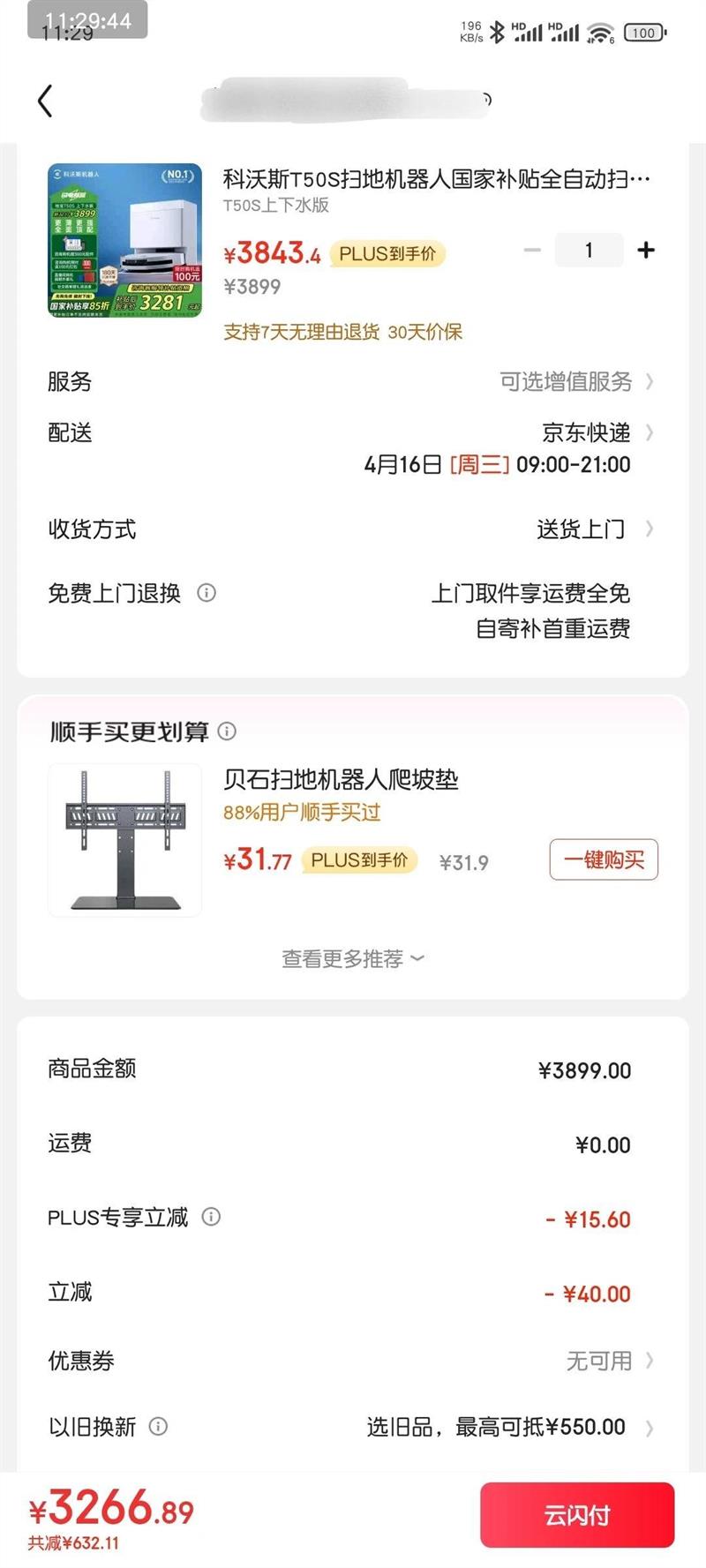Pay with 云闪付 button
The width and height of the screenshot is (706, 1568).
tap(577, 1515)
